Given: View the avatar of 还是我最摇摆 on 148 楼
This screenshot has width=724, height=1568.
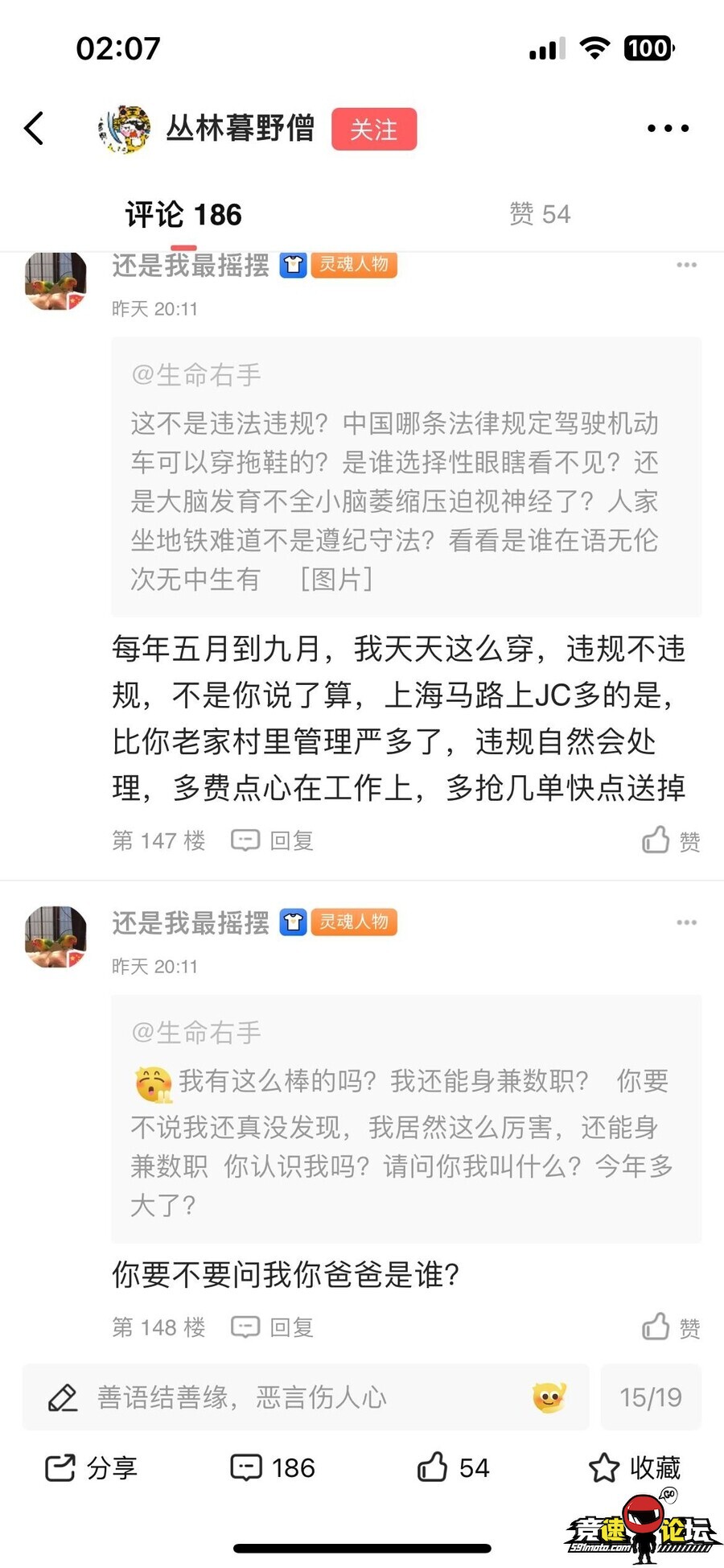Looking at the screenshot, I should tap(56, 936).
